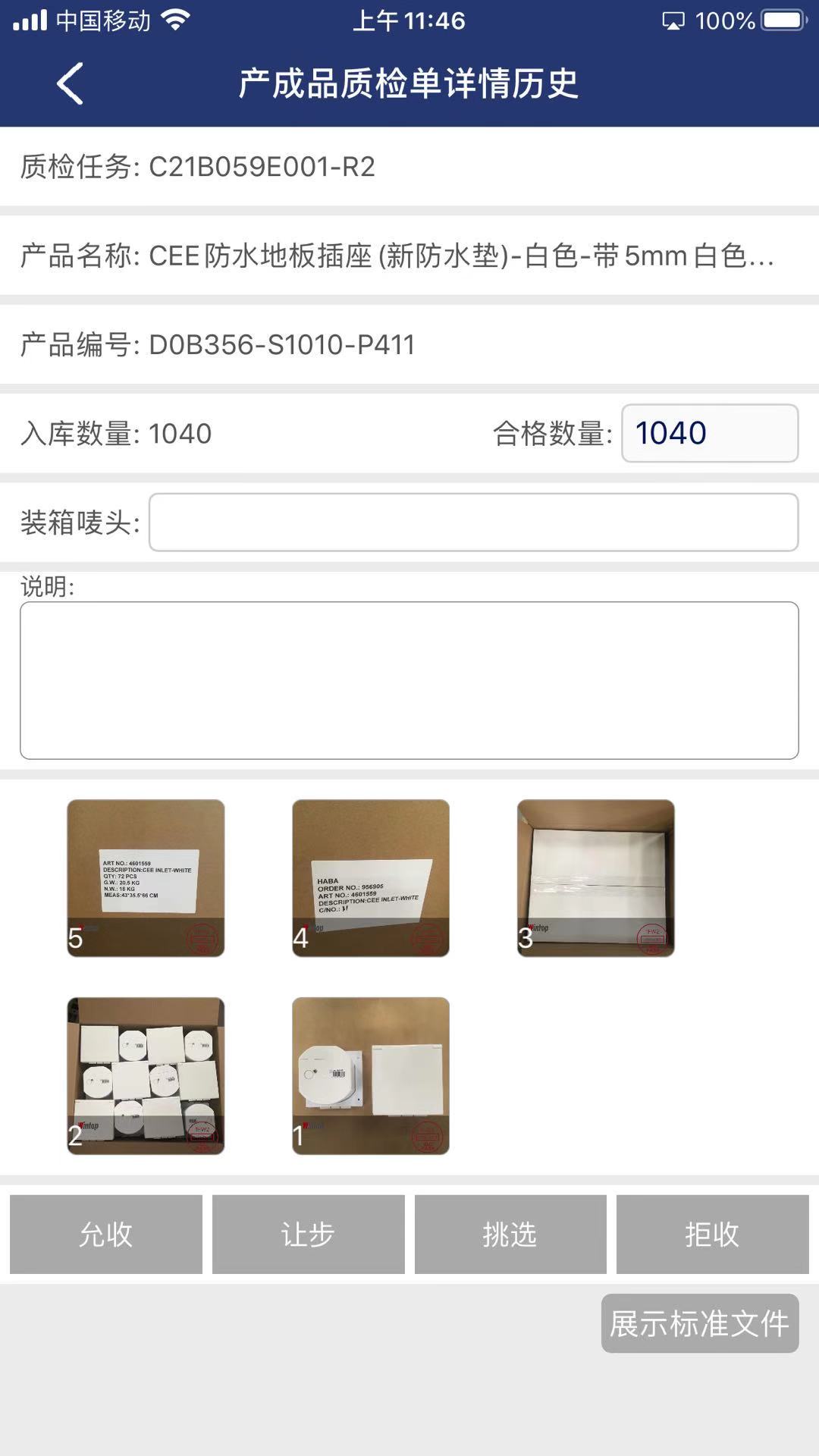Viewport: 819px width, 1456px height.
Task: View photo thumbnail numbered 3
Action: coord(596,877)
